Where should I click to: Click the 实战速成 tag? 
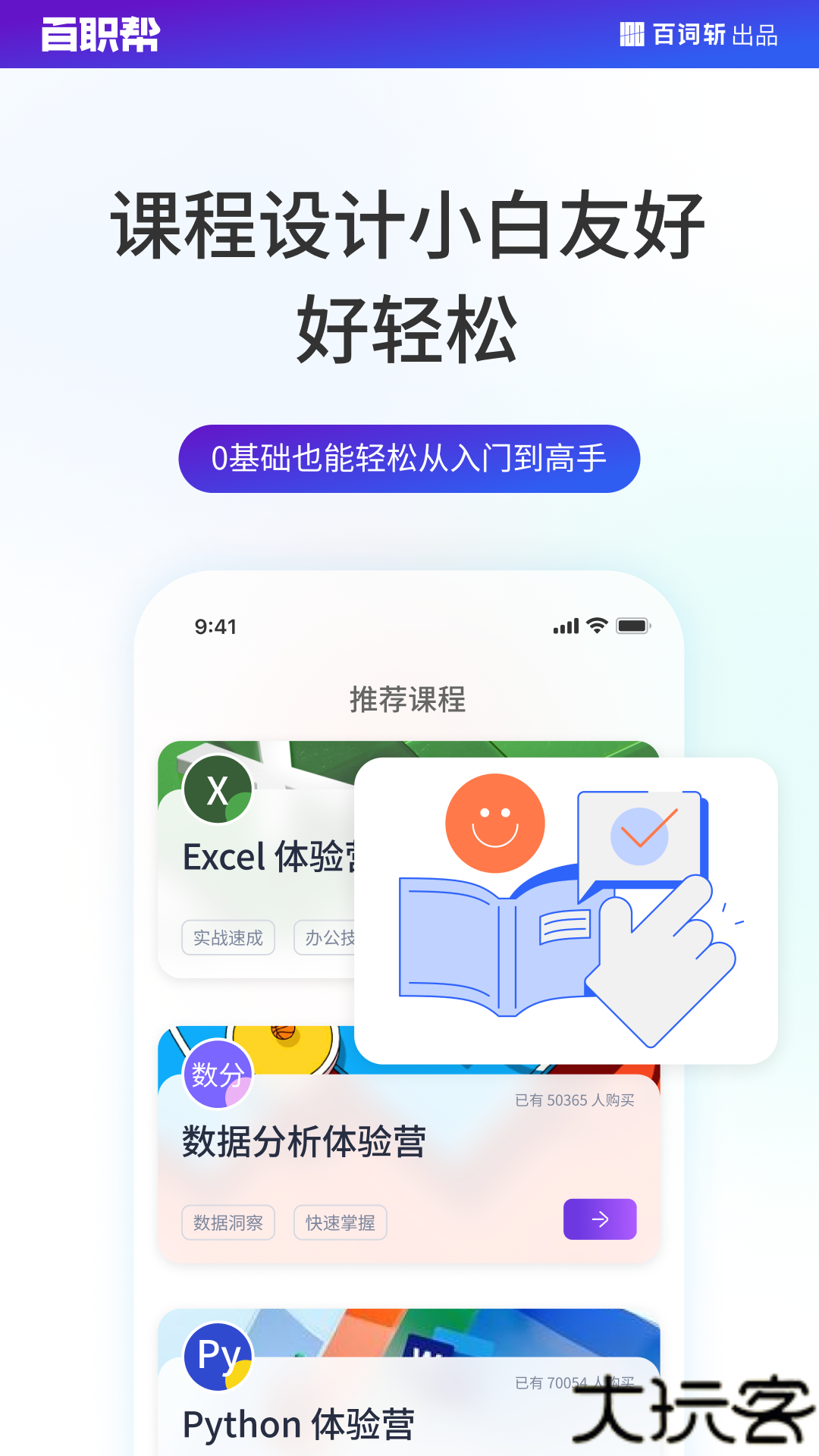click(x=228, y=938)
